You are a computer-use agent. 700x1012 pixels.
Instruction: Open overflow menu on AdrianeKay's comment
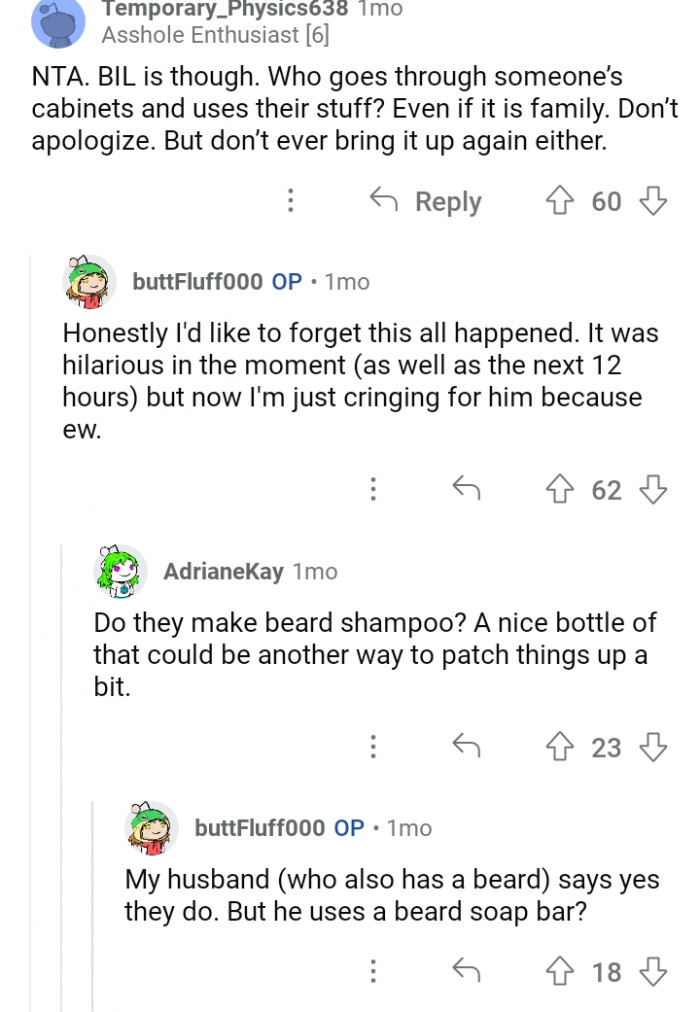pyautogui.click(x=373, y=747)
